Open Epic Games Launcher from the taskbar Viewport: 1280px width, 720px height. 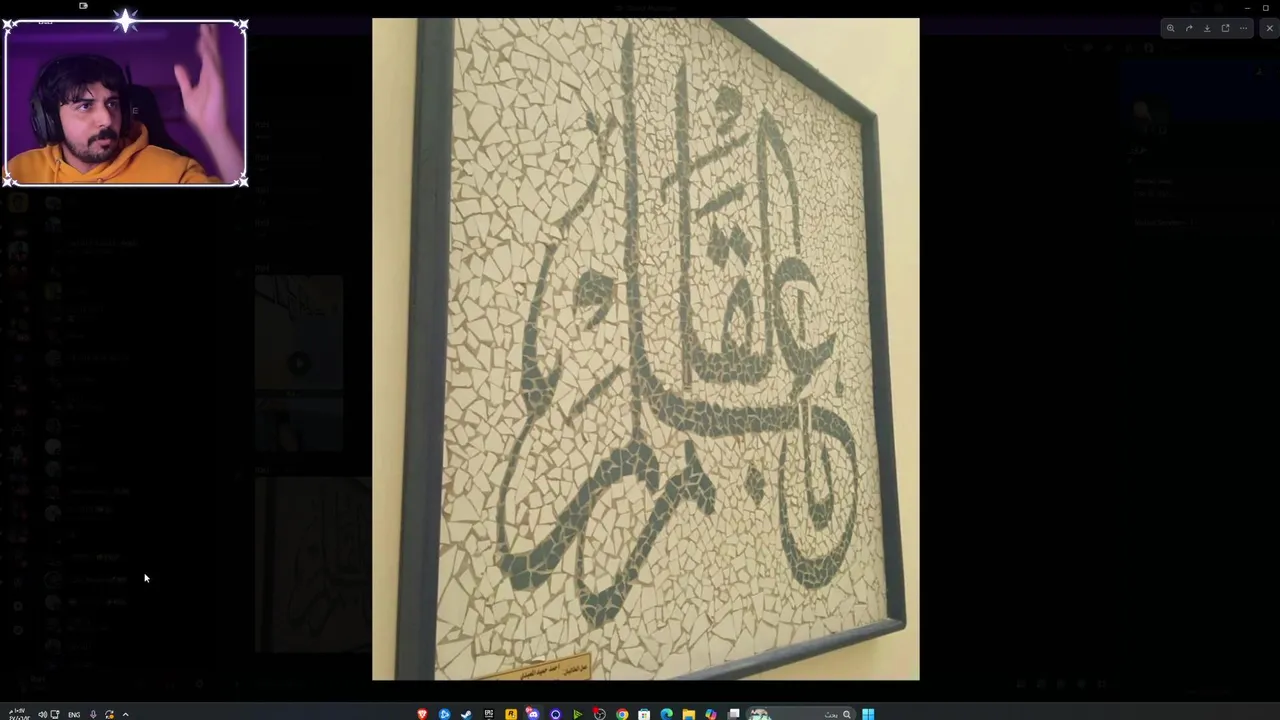click(x=488, y=714)
